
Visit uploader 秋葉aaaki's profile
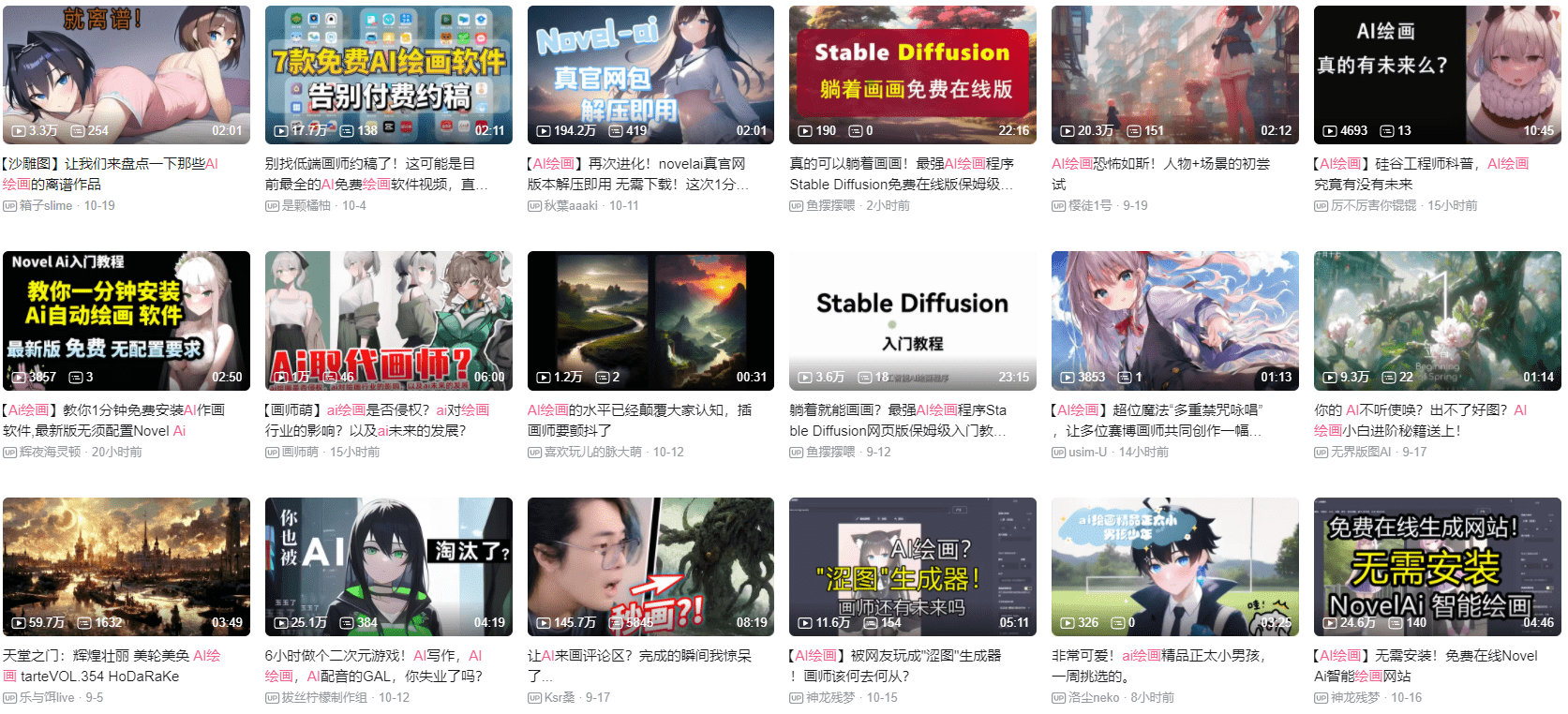570,205
